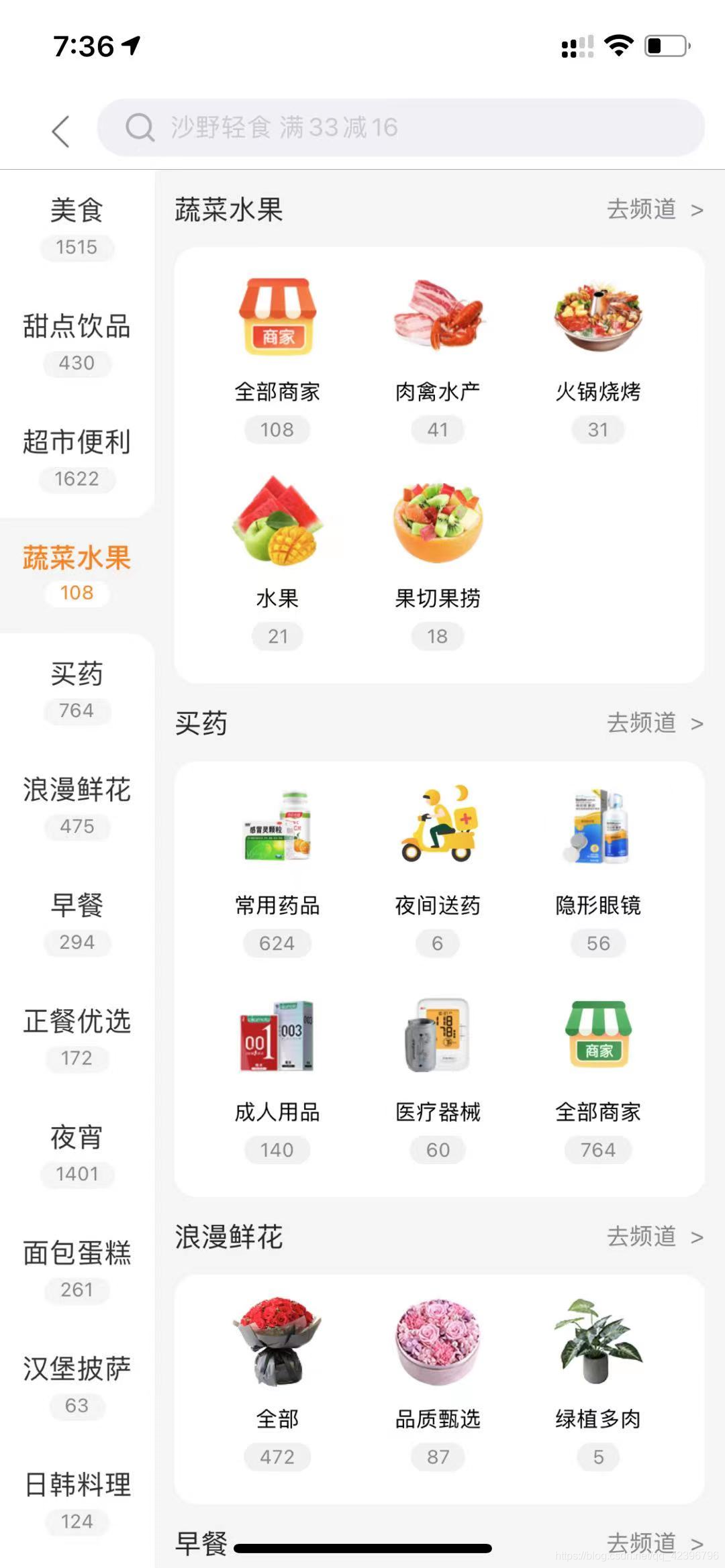Open 肉禽水产 subcategory
The image size is (725, 1568).
pyautogui.click(x=438, y=356)
